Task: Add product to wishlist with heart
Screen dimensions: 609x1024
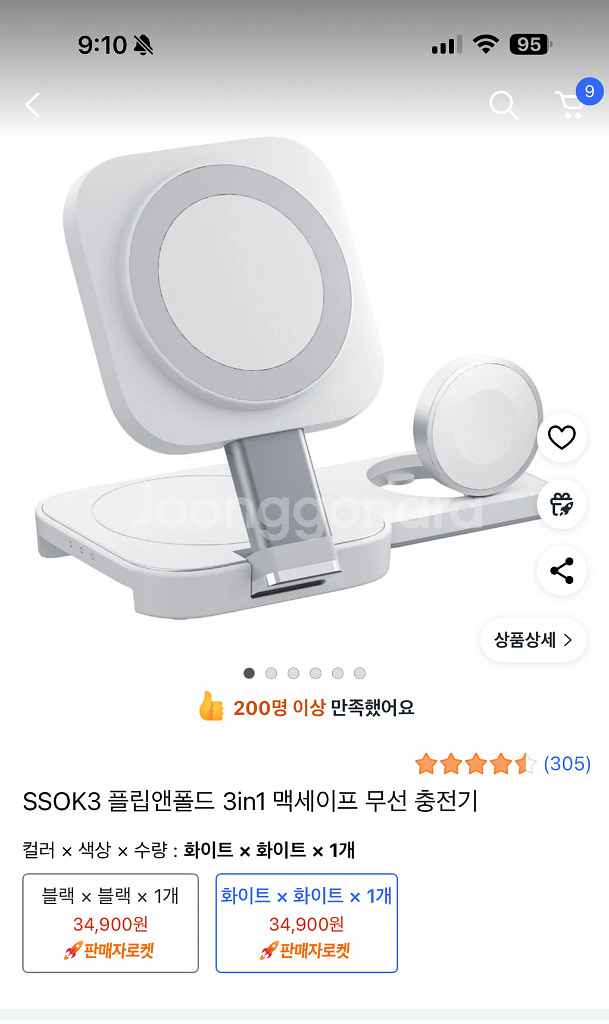Action: point(561,438)
